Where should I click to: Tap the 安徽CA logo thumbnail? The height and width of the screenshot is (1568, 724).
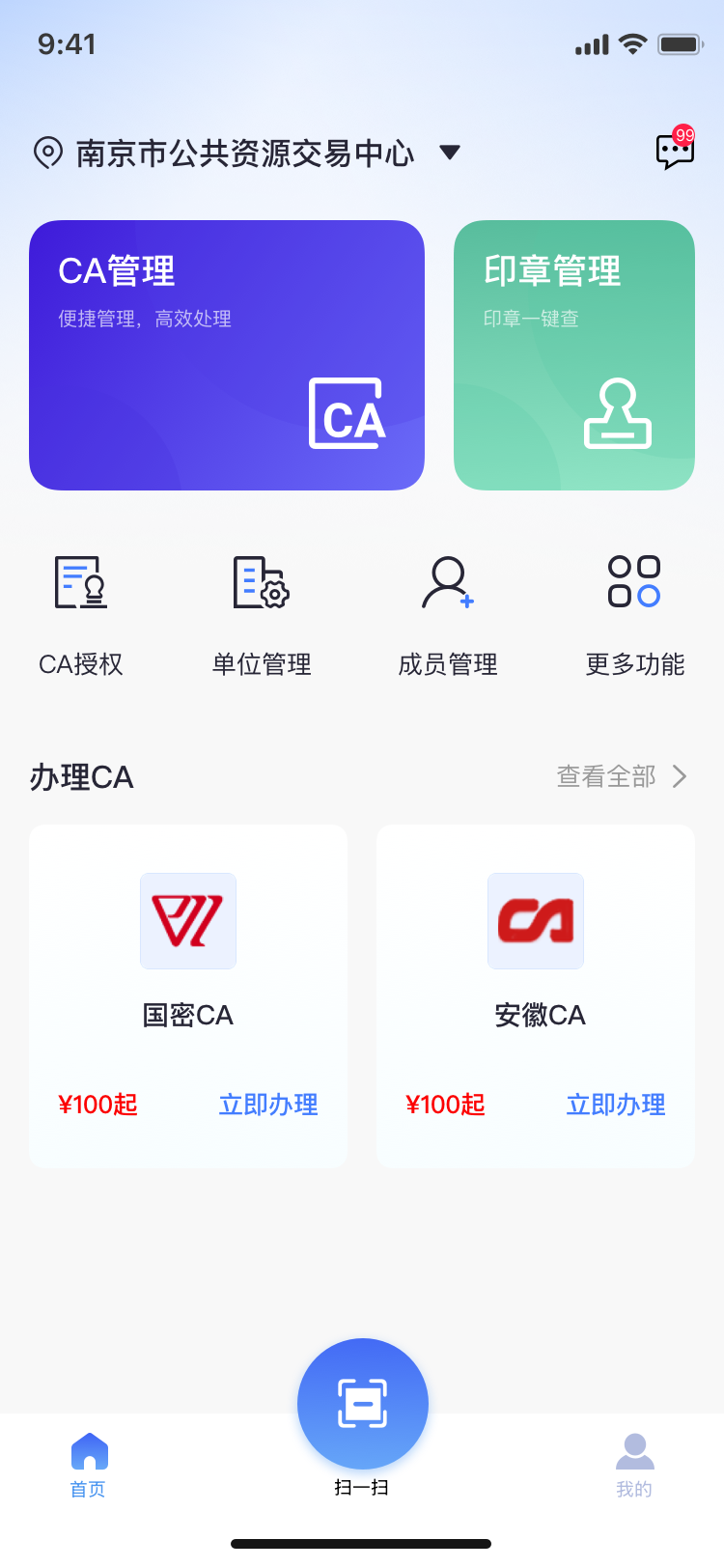pos(536,920)
